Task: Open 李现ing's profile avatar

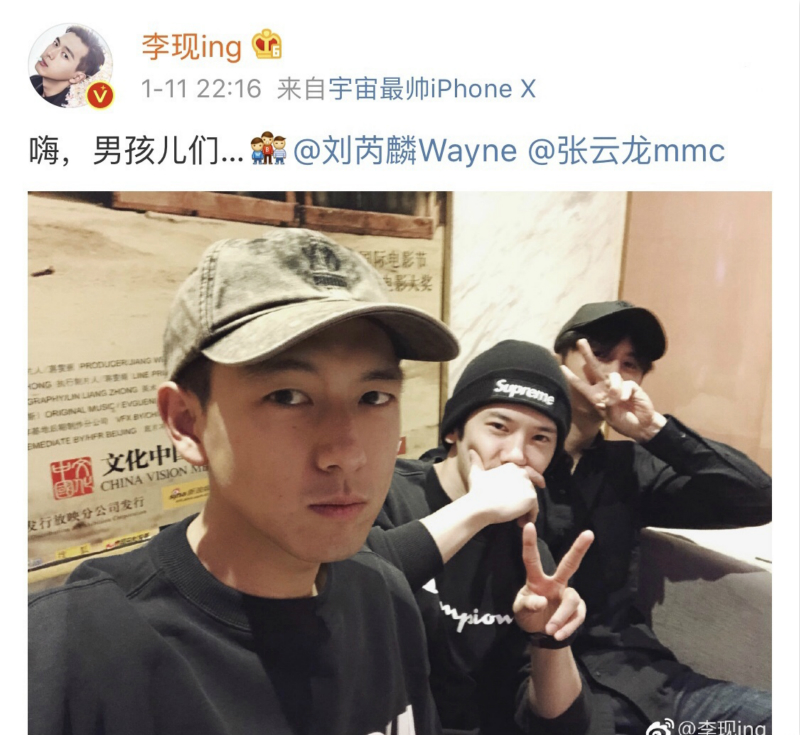Action: click(70, 66)
